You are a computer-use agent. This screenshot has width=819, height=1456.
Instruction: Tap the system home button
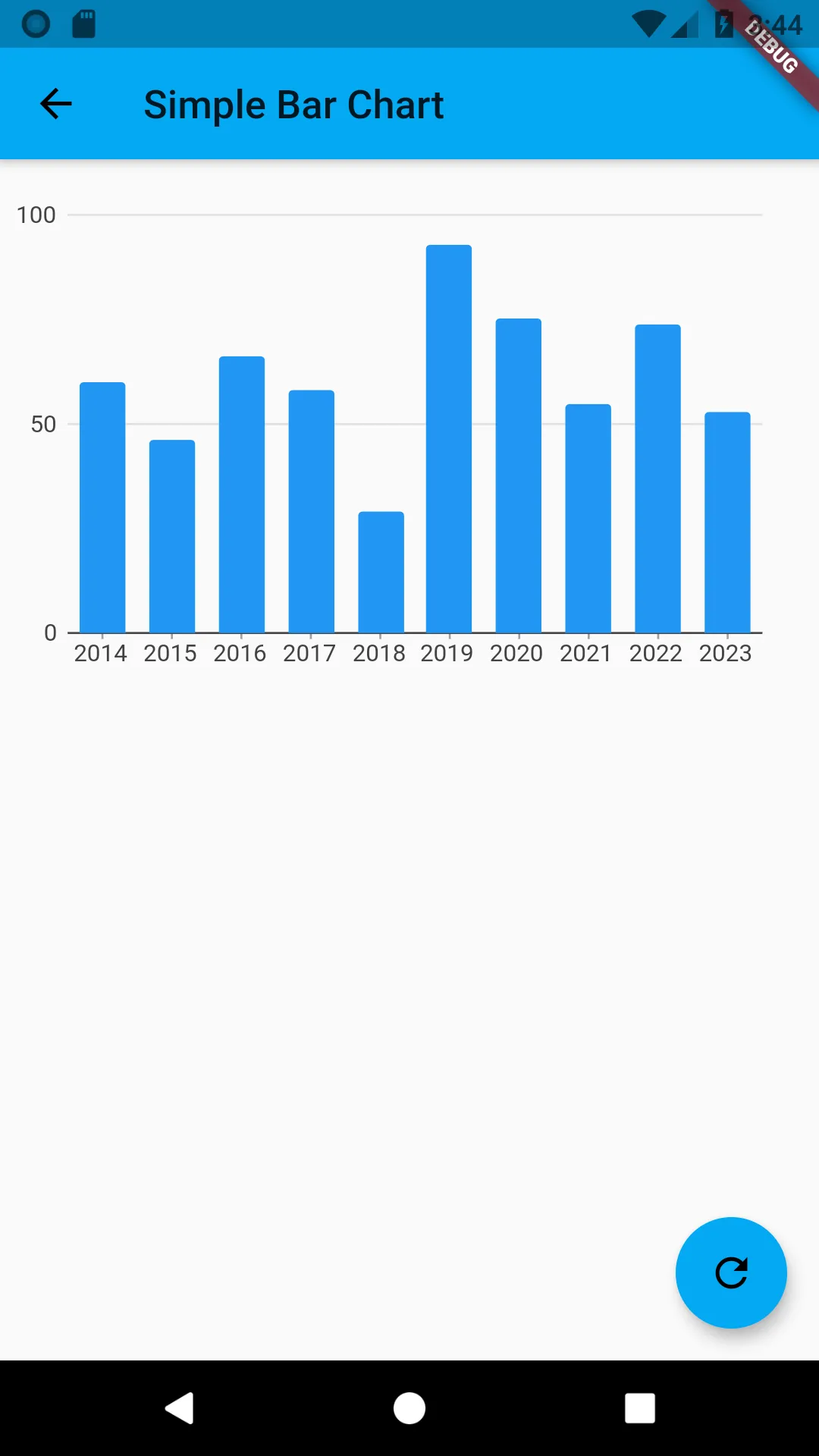[409, 1408]
